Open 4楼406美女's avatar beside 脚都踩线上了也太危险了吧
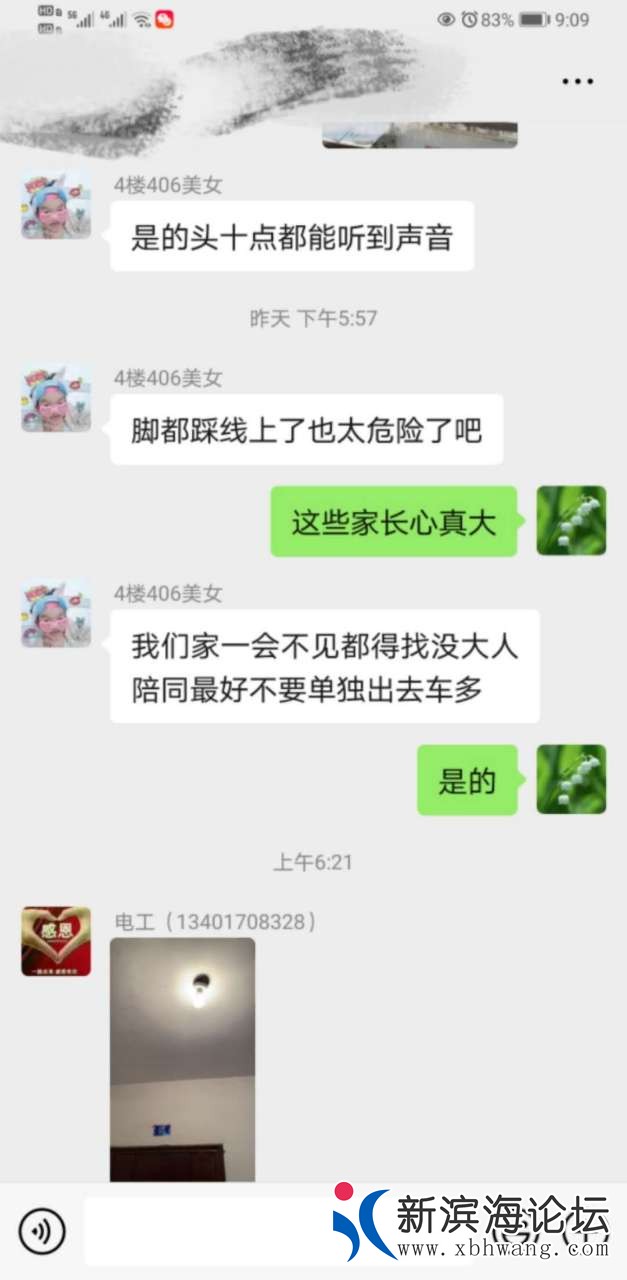Image resolution: width=627 pixels, height=1280 pixels. (56, 398)
